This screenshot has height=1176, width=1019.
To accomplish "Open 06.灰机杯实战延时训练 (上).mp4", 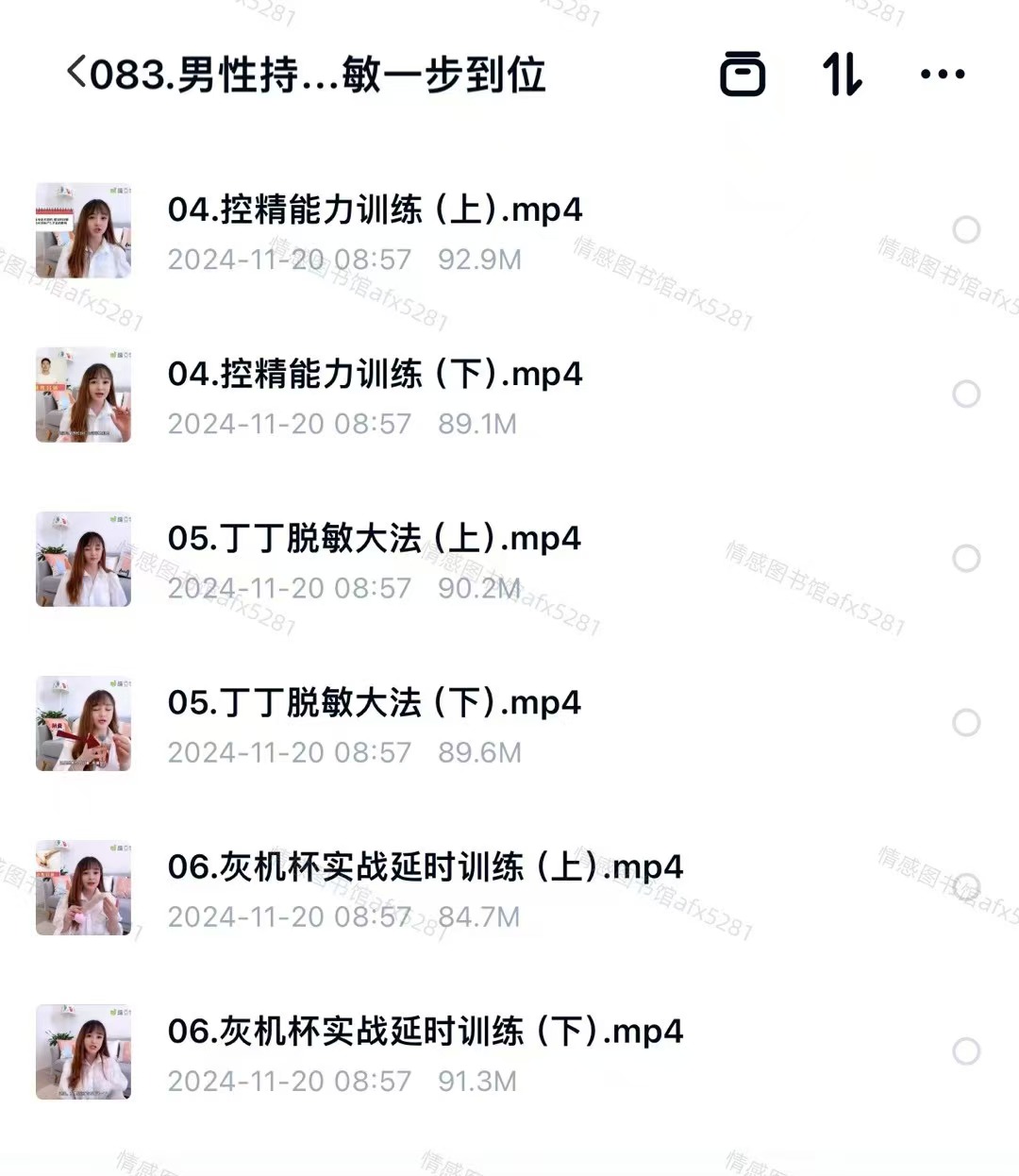I will coord(425,866).
